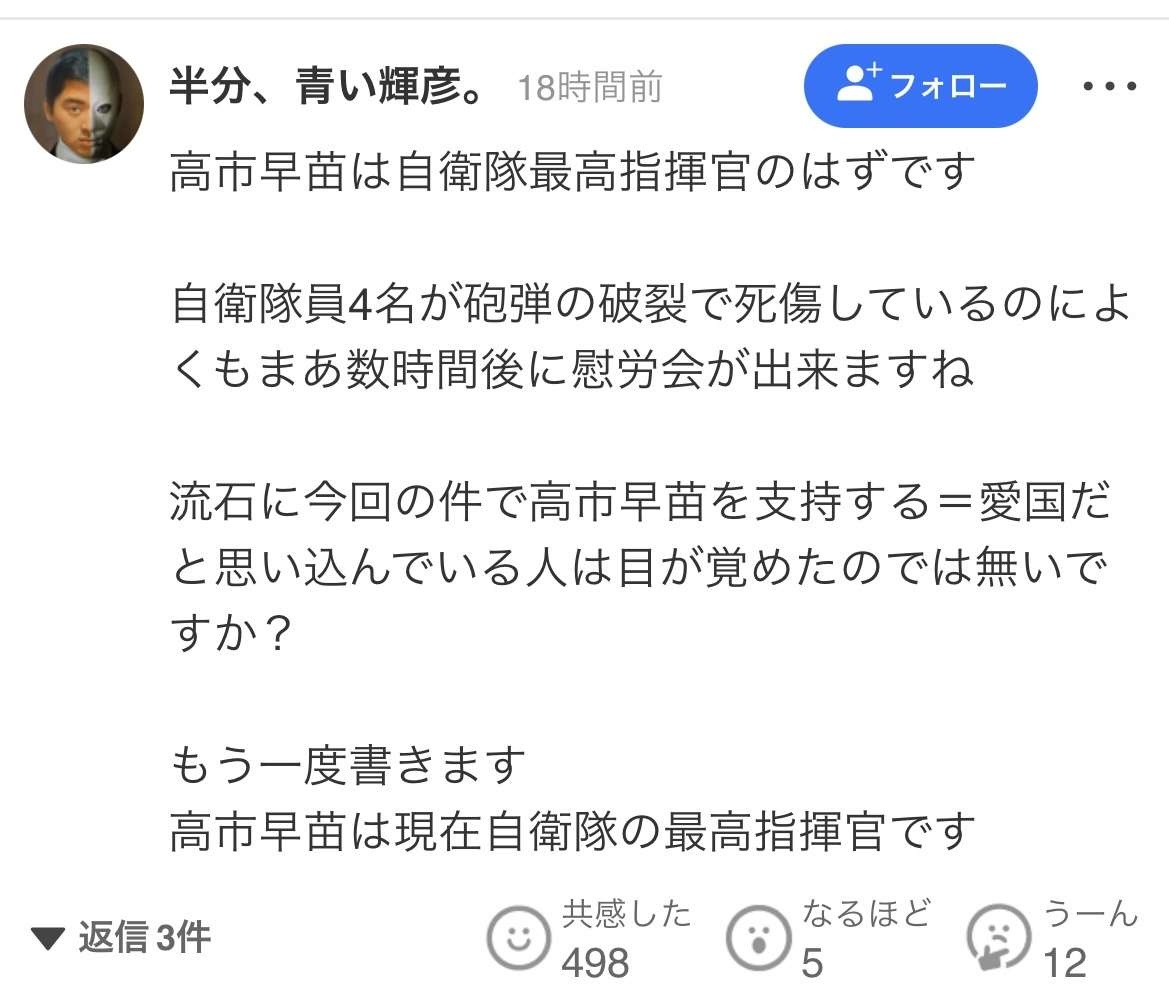This screenshot has width=1169, height=1004.
Task: Open the three-dot overflow menu
Action: coord(1110,86)
